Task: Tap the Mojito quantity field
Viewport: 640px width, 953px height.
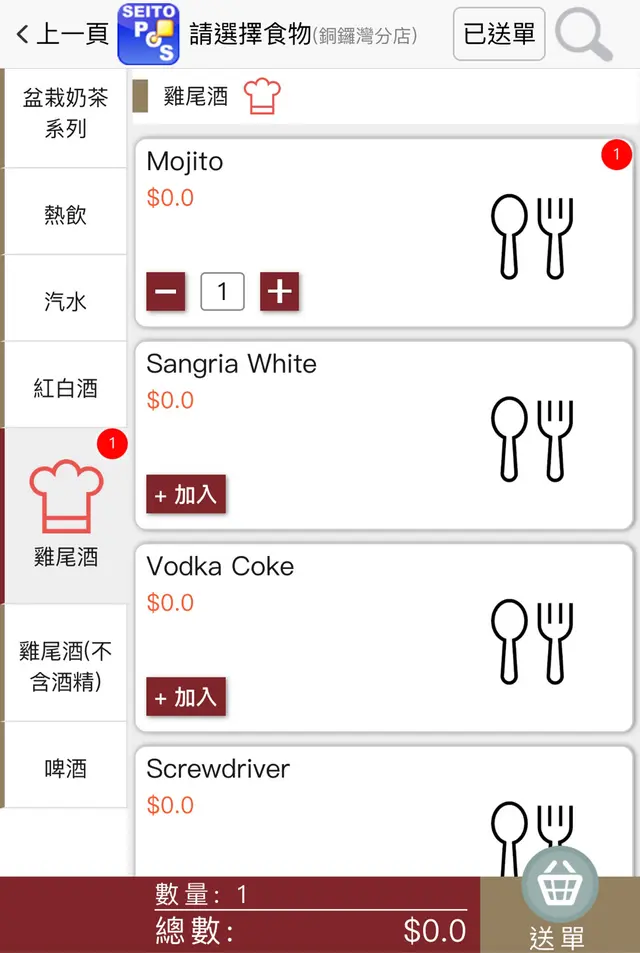Action: point(222,292)
